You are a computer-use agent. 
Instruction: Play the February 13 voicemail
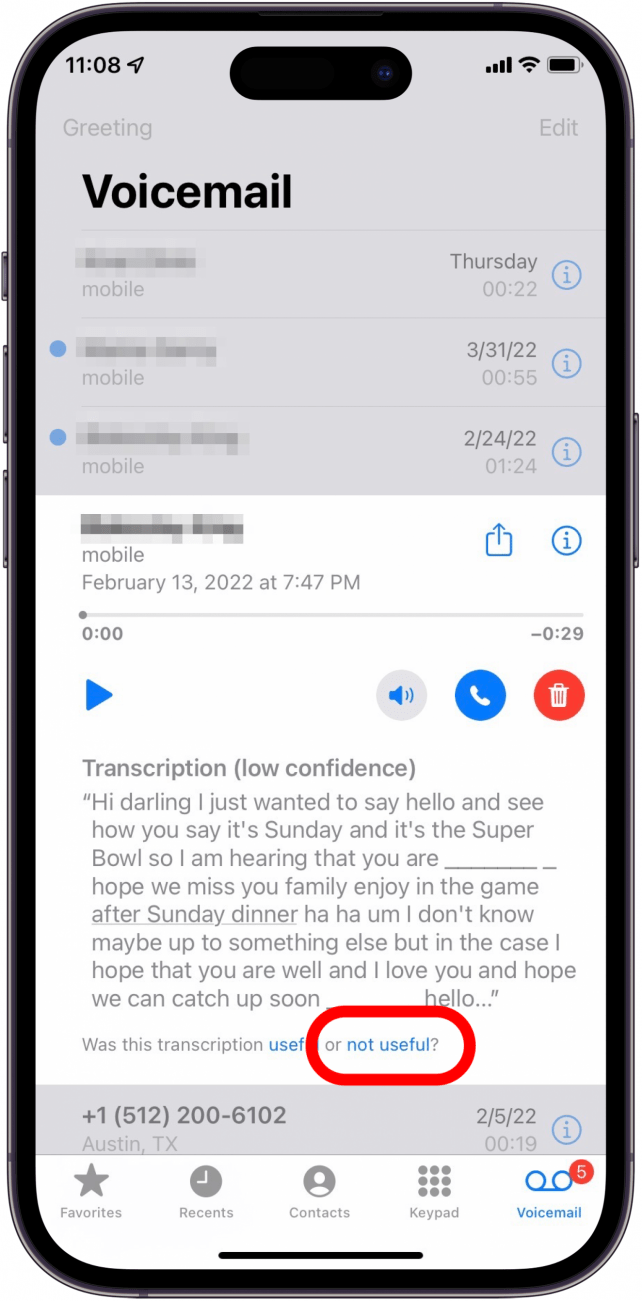(x=99, y=695)
